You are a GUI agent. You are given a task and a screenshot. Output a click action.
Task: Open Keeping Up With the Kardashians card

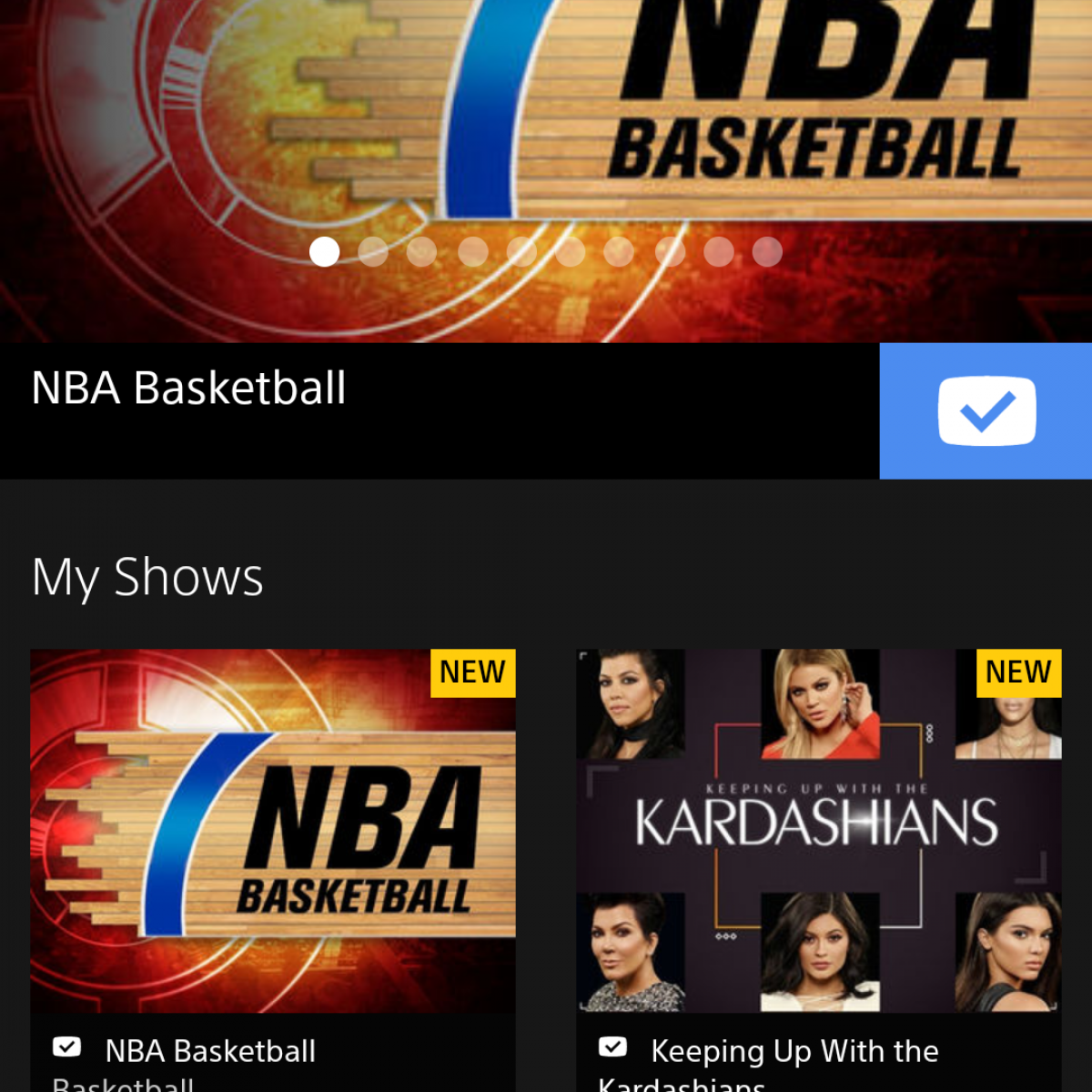pyautogui.click(x=819, y=830)
